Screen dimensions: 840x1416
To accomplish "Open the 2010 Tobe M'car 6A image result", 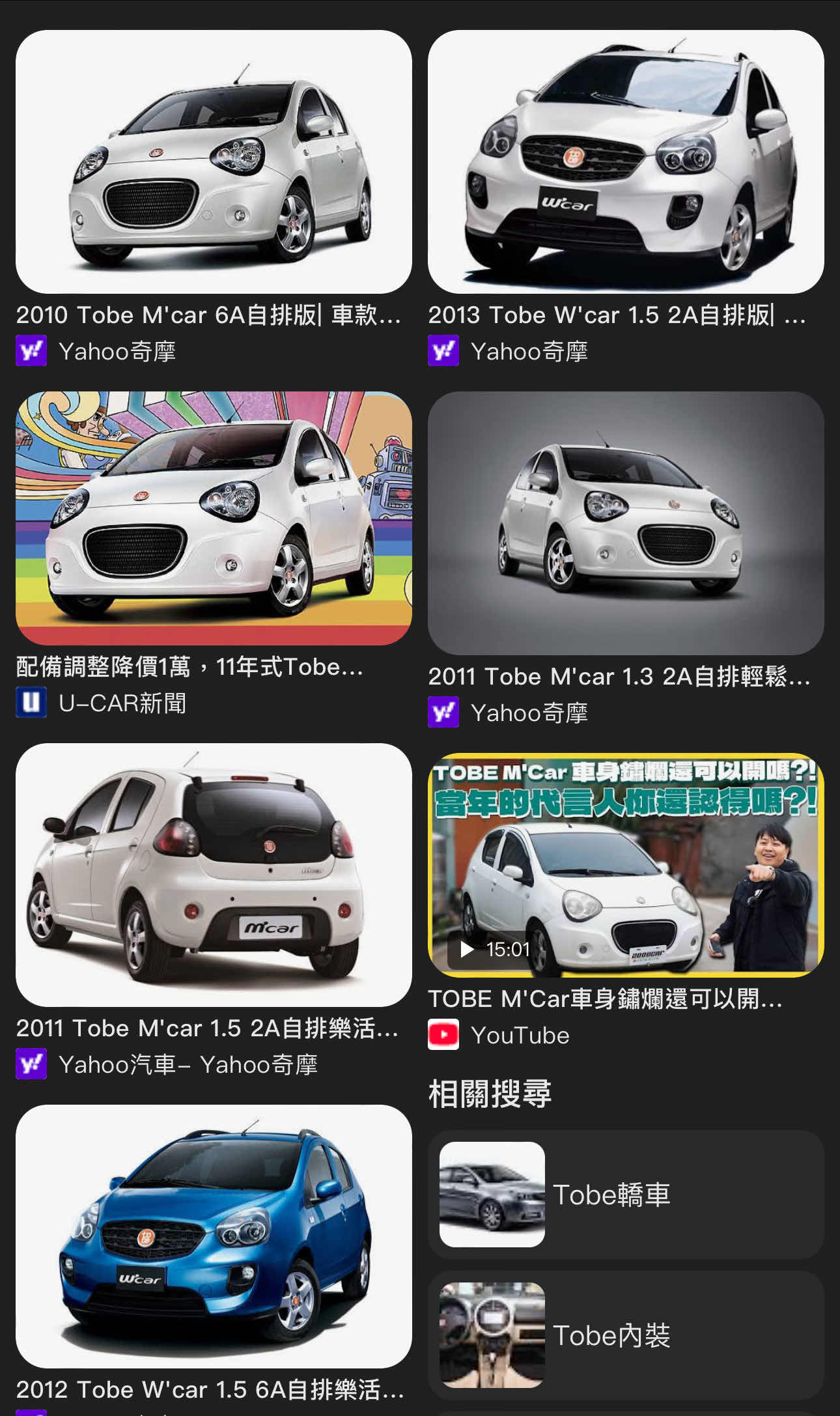I will coord(214,162).
